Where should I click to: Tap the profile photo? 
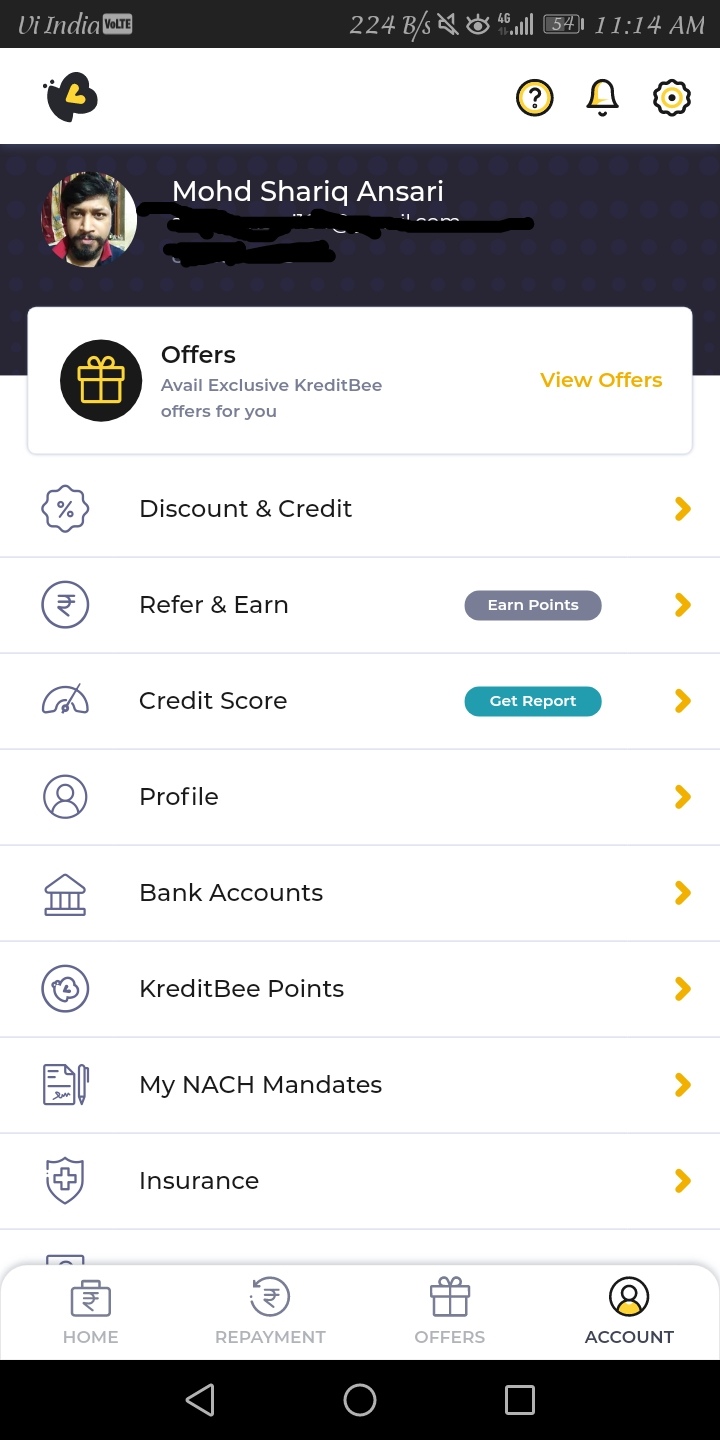point(89,220)
